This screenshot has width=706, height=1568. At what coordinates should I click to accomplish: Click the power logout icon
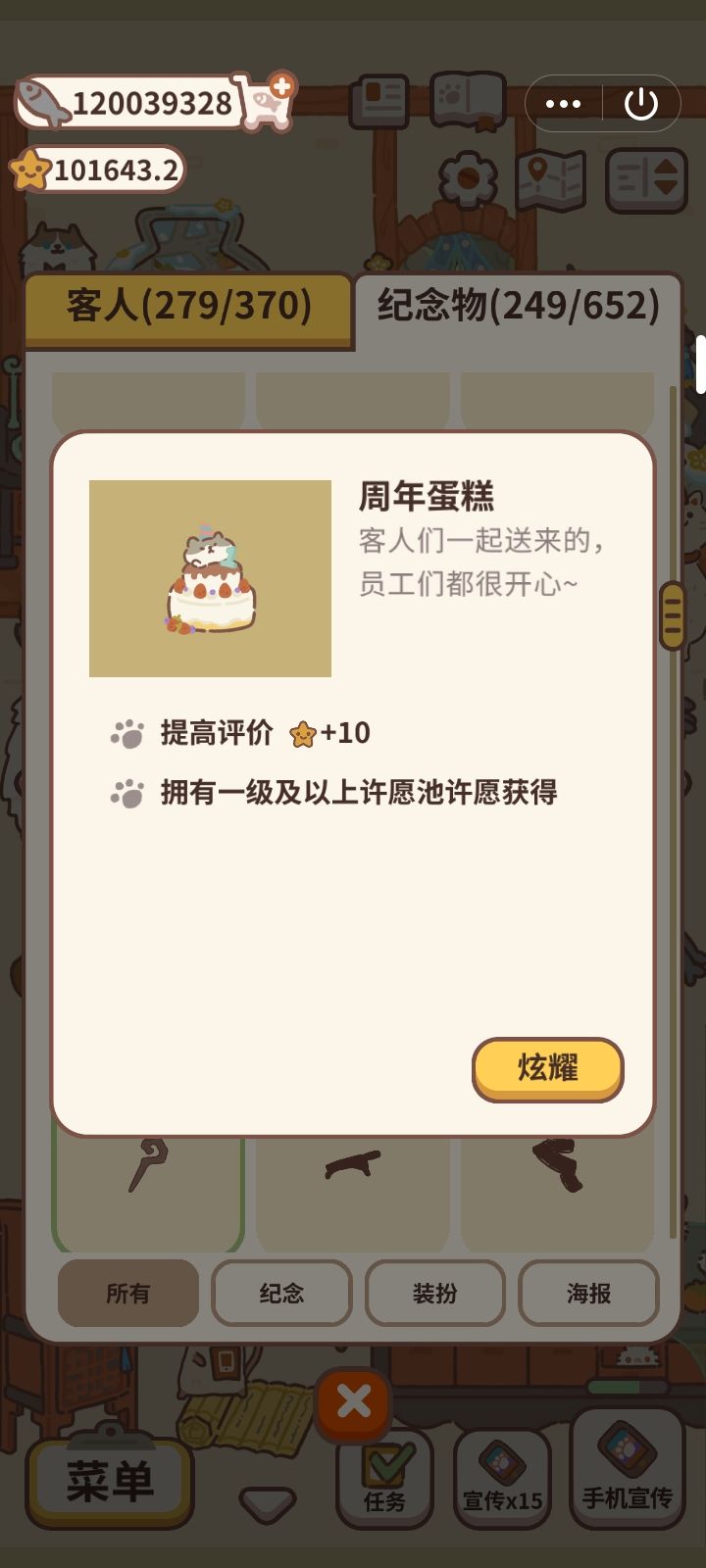642,102
